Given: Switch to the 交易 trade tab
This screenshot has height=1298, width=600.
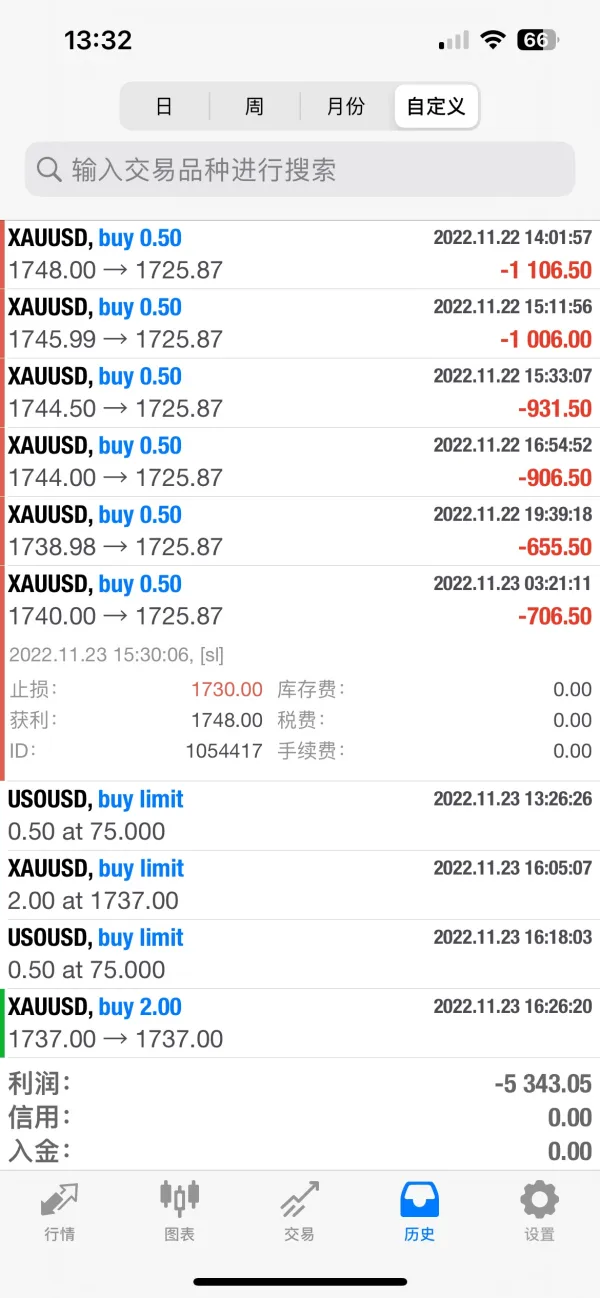Looking at the screenshot, I should click(x=300, y=1210).
